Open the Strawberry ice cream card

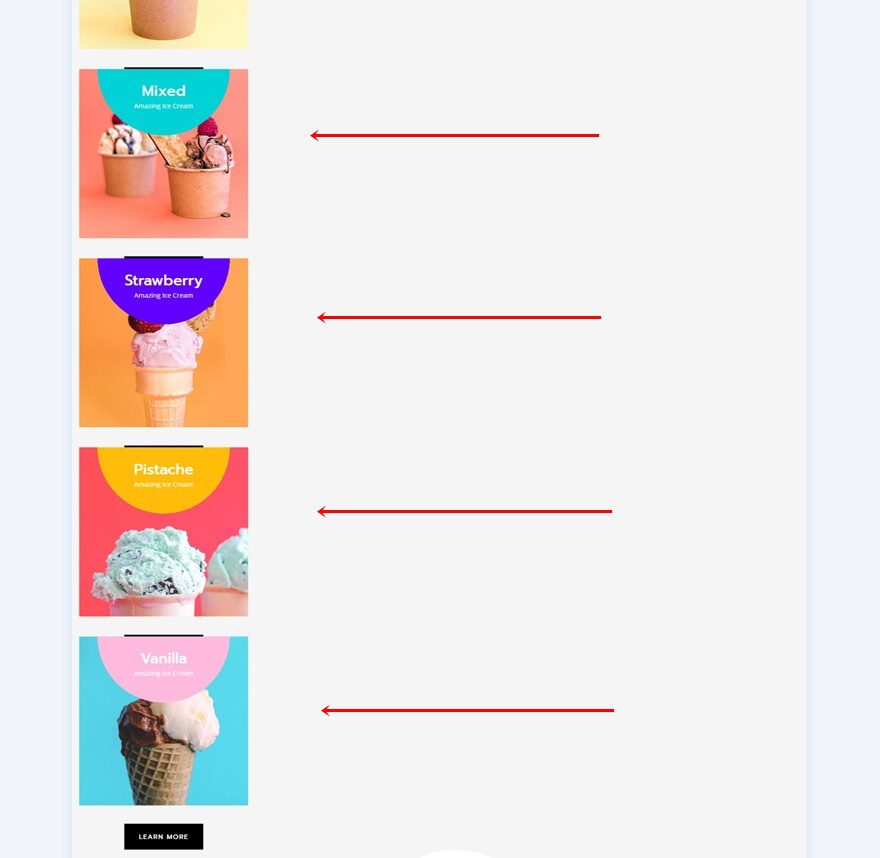pyautogui.click(x=163, y=343)
